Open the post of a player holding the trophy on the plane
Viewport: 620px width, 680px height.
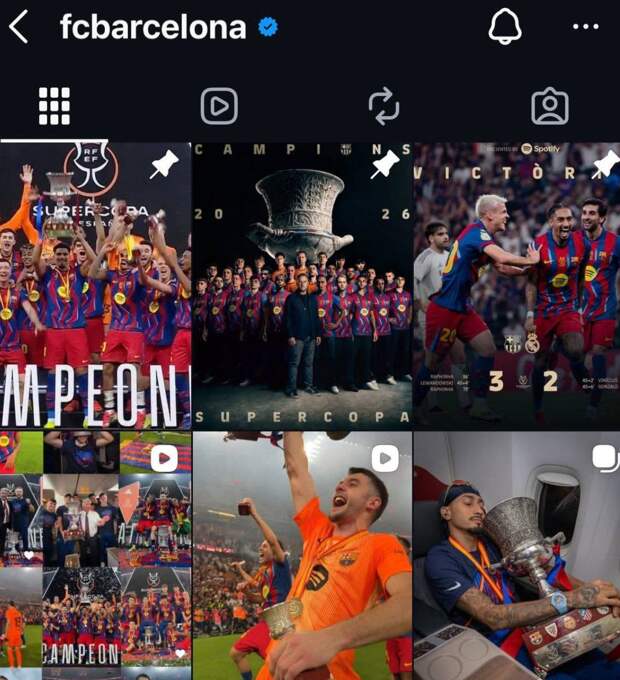coord(516,555)
